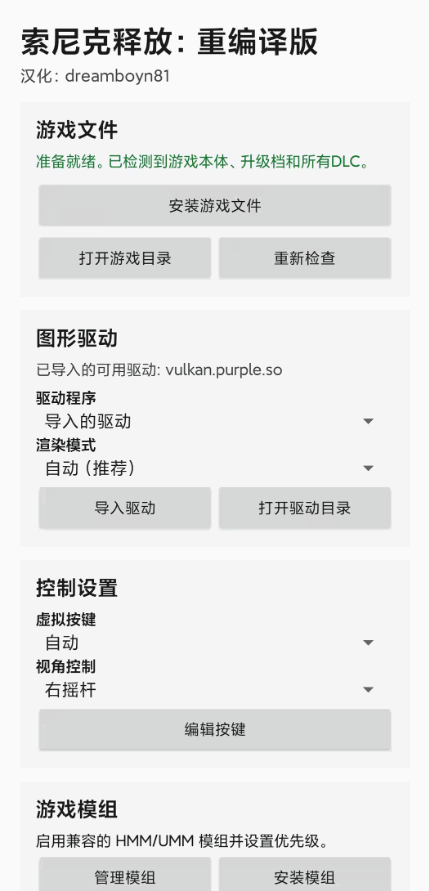
Task: Tap the 安装游戏文件 button
Action: (x=215, y=205)
